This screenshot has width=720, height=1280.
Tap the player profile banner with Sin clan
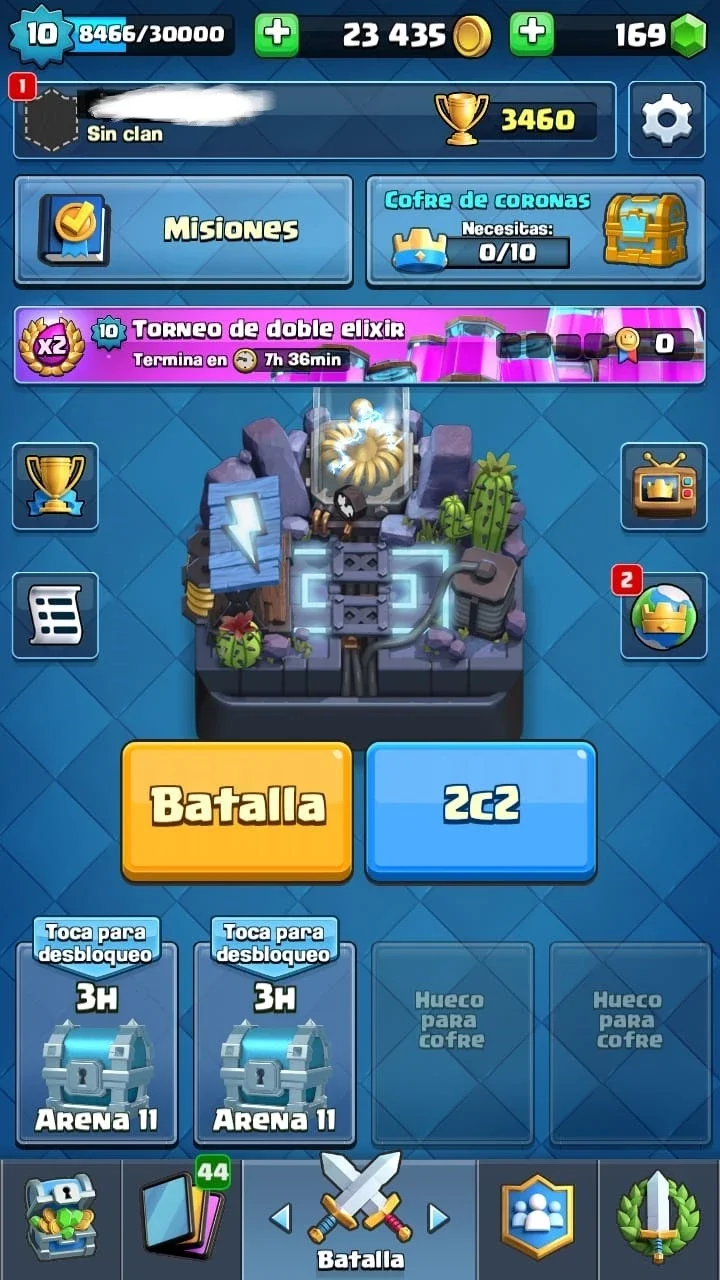(x=315, y=120)
